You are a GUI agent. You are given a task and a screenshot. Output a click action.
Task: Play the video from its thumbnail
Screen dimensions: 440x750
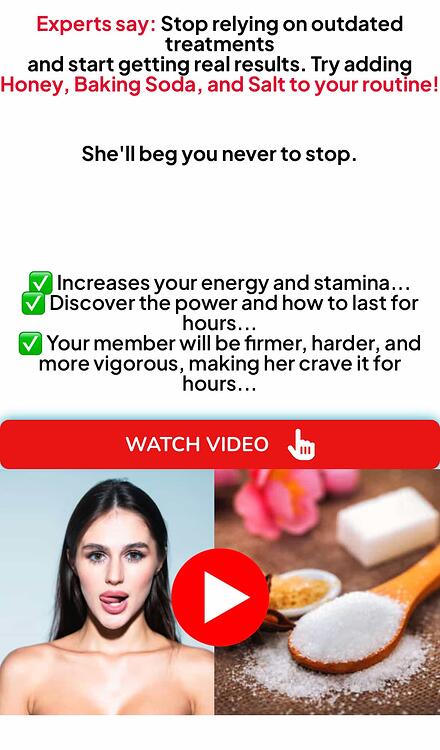[x=220, y=597]
